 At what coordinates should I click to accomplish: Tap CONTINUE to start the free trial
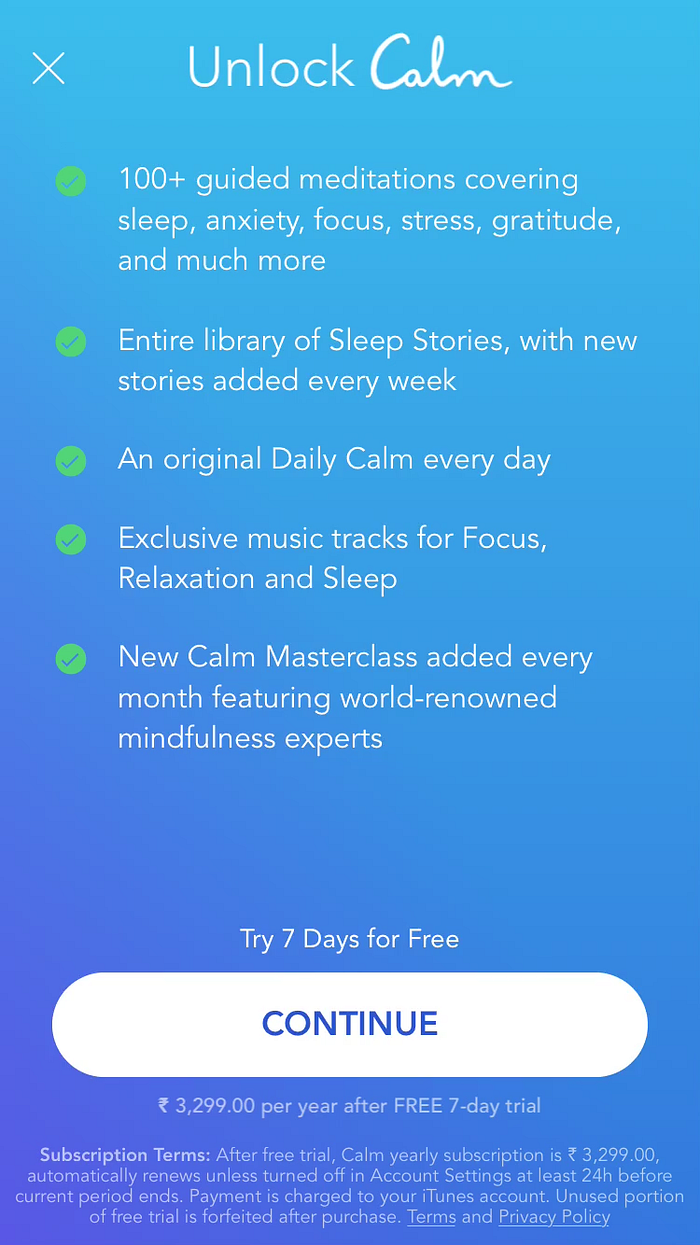point(350,1024)
